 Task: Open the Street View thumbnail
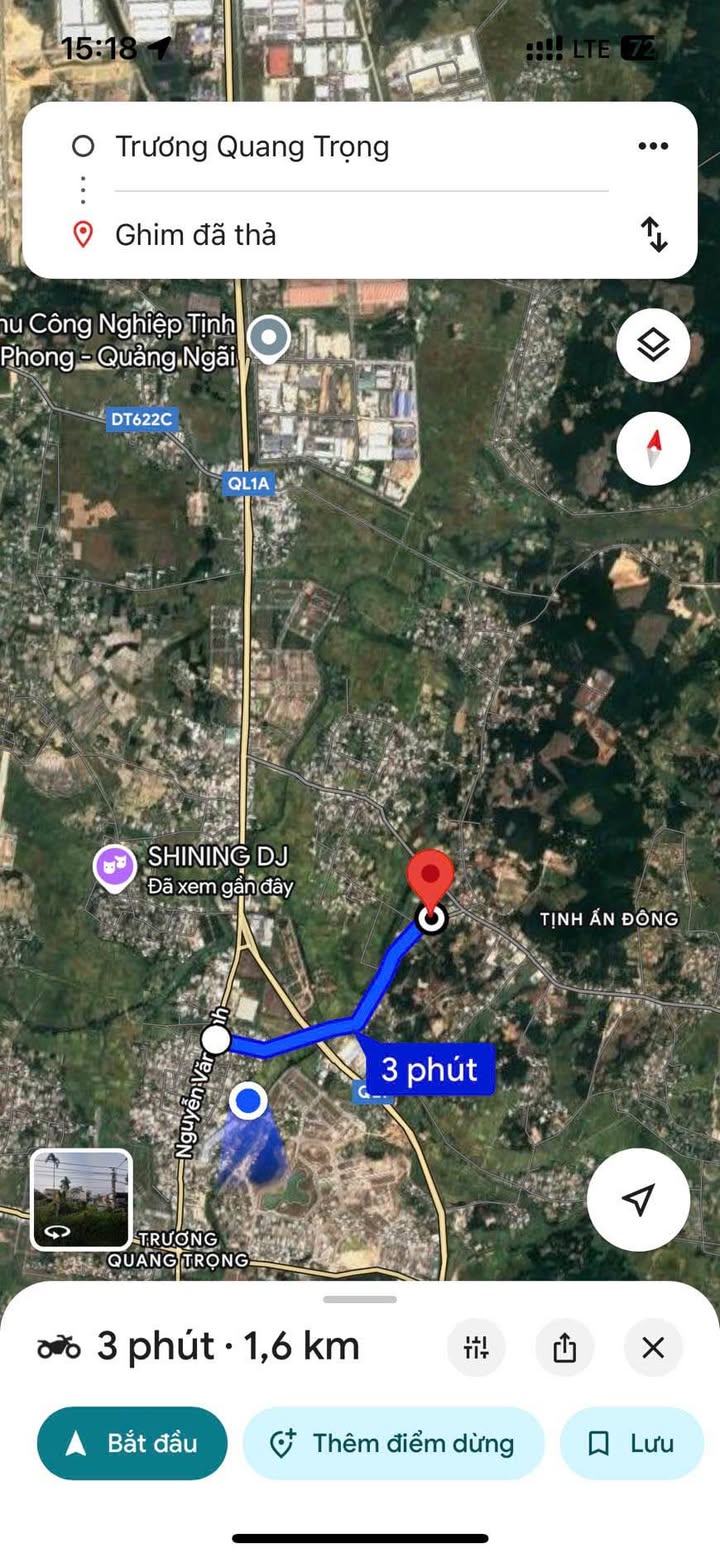pos(81,1199)
